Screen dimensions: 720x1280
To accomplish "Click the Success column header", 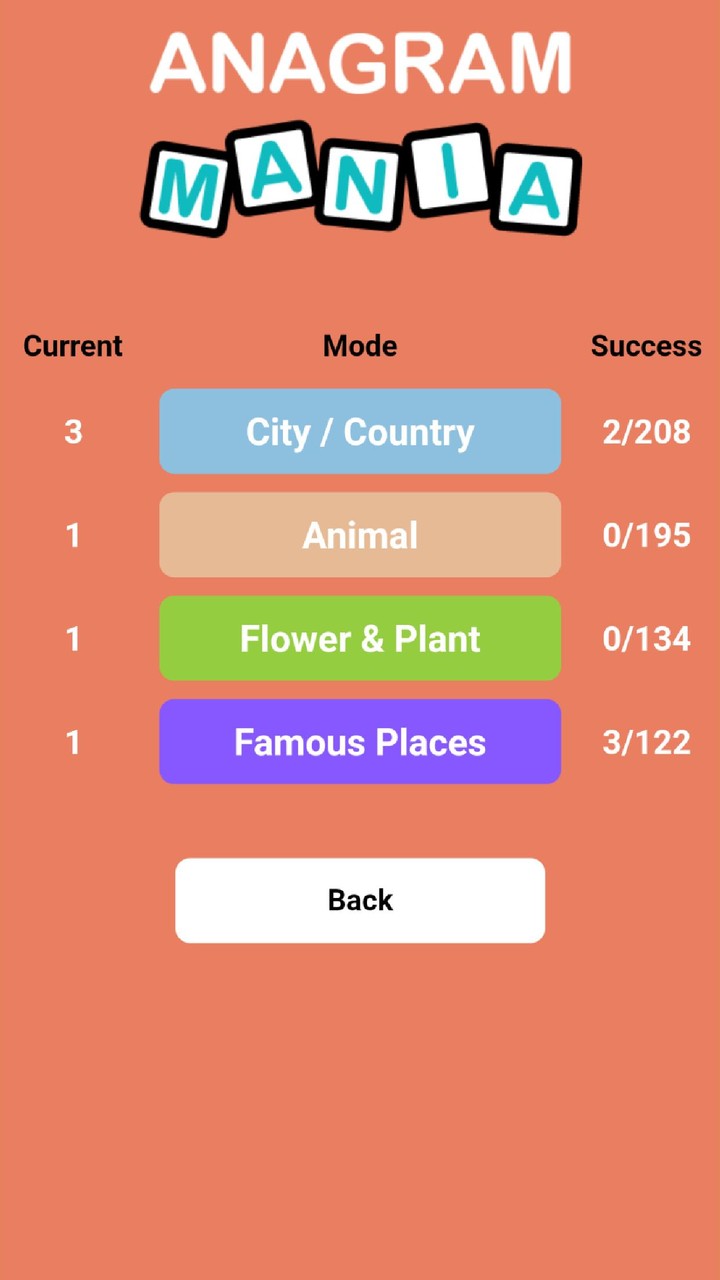I will tap(646, 345).
